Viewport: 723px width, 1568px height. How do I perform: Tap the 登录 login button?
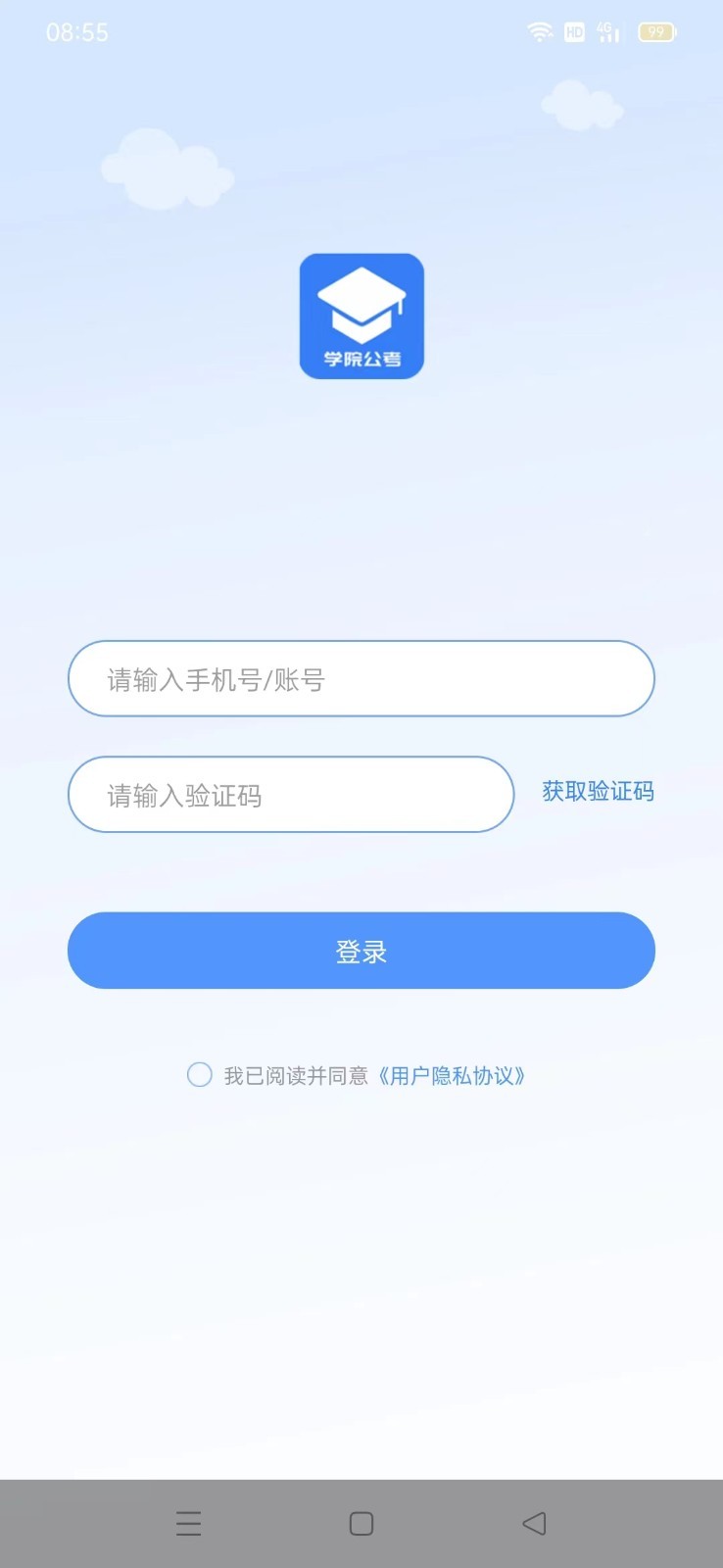361,951
